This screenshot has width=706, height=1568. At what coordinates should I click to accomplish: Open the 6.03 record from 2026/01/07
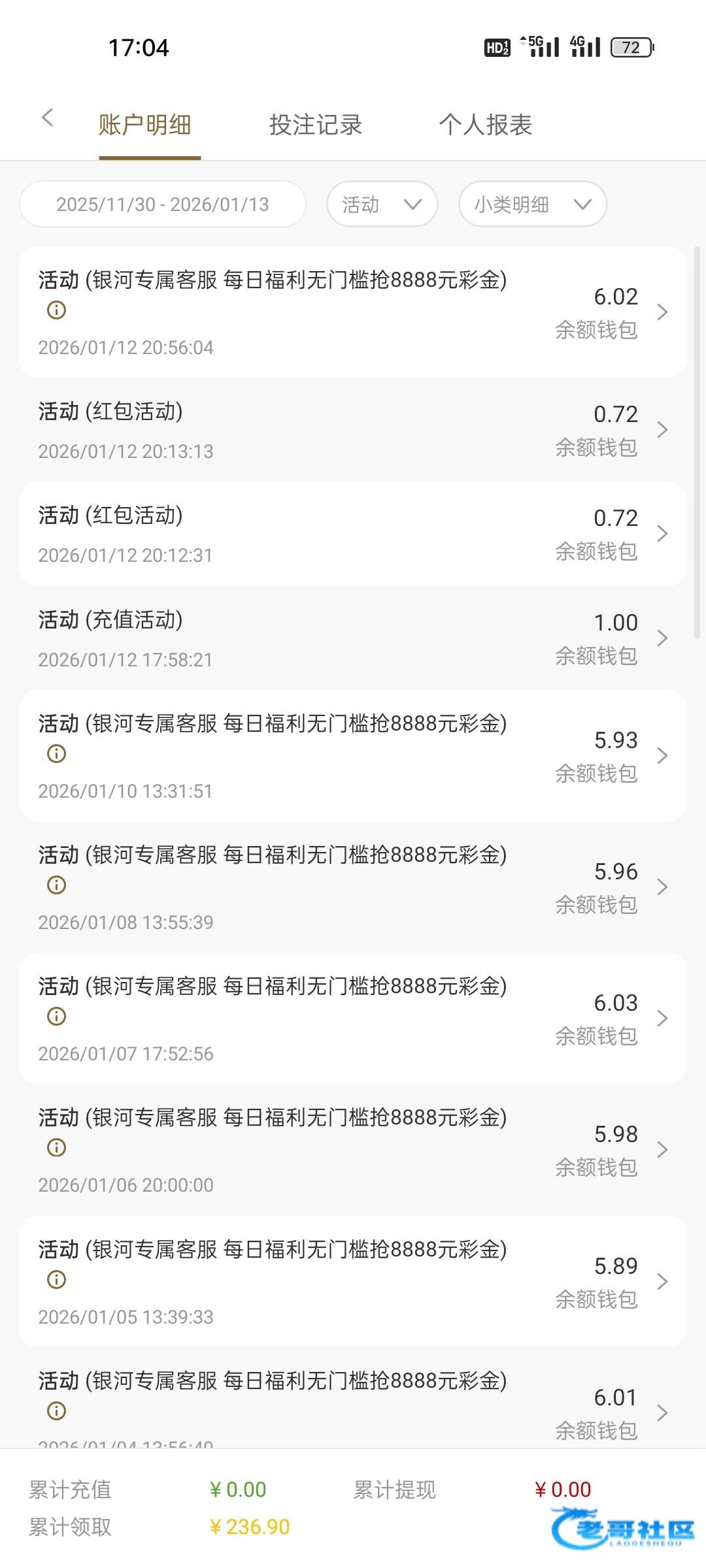[353, 1019]
